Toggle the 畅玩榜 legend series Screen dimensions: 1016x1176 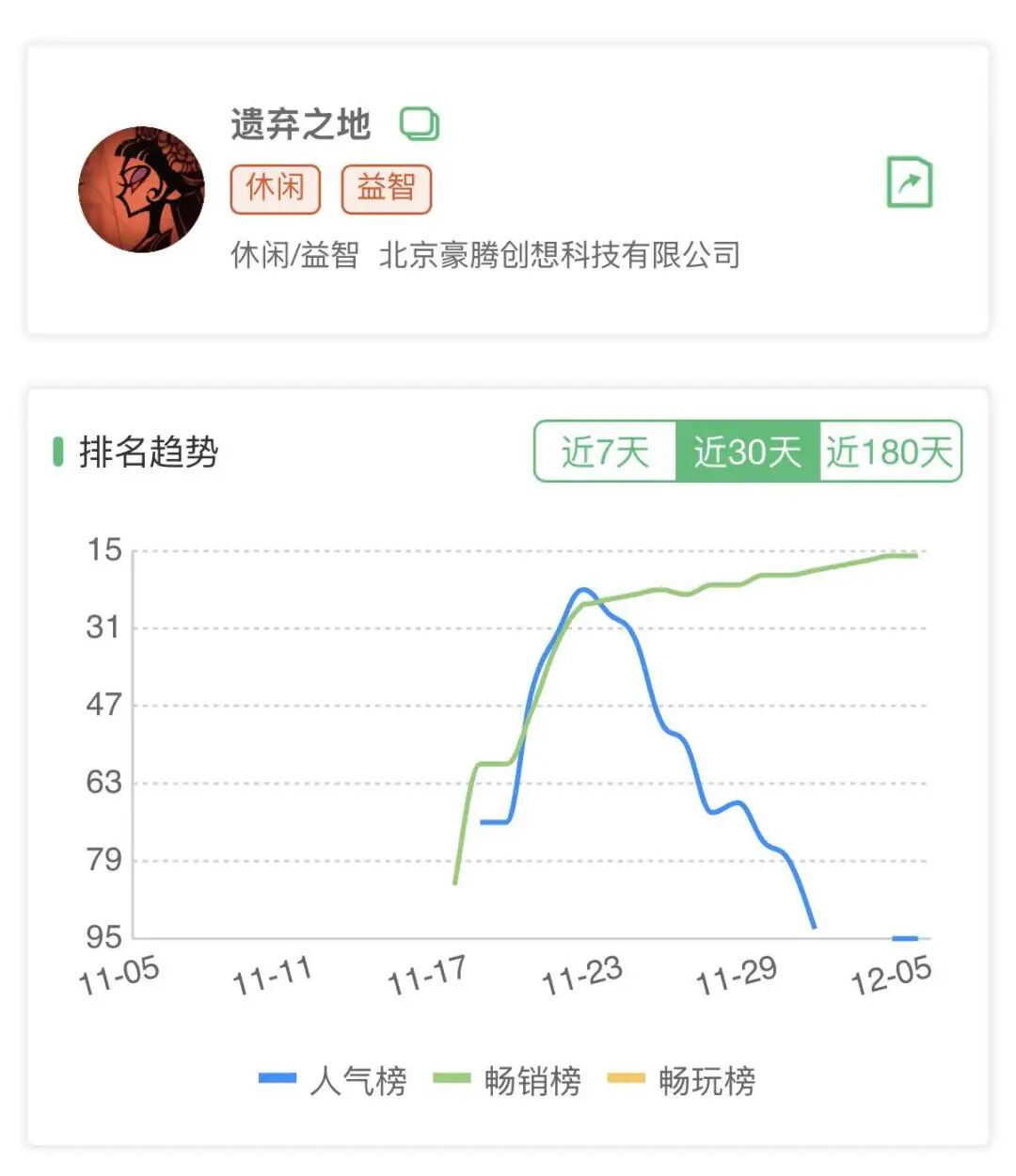tap(681, 1080)
